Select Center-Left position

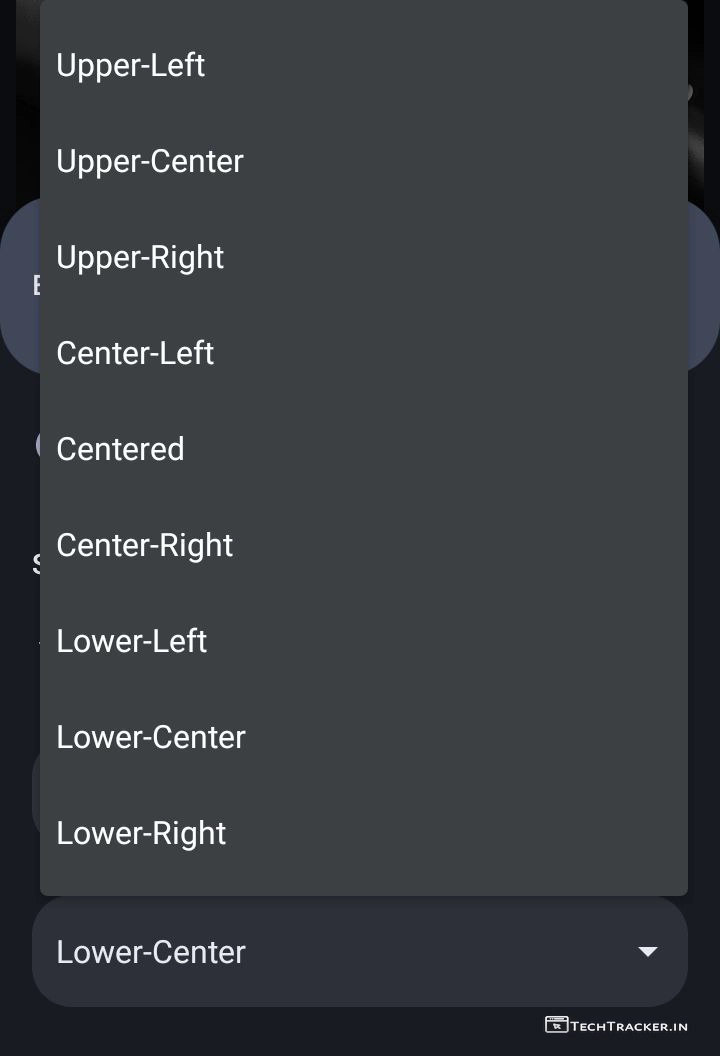click(x=135, y=353)
